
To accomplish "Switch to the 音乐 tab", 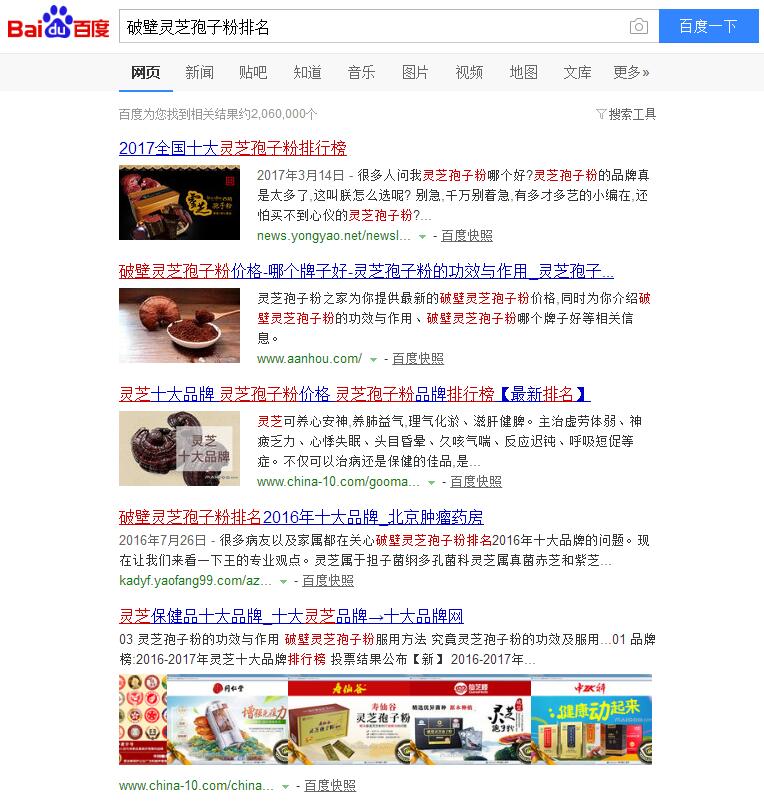I will click(361, 72).
